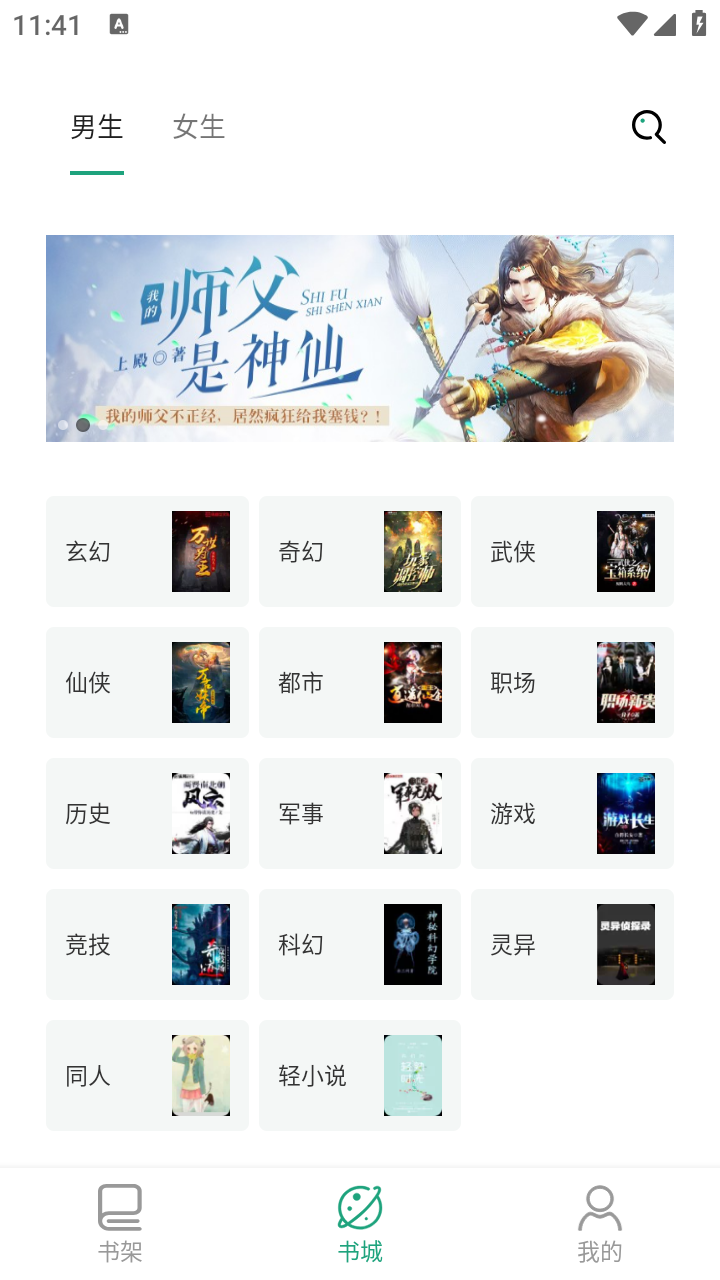Browse the 同人 category
720x1280 pixels.
coord(147,1076)
